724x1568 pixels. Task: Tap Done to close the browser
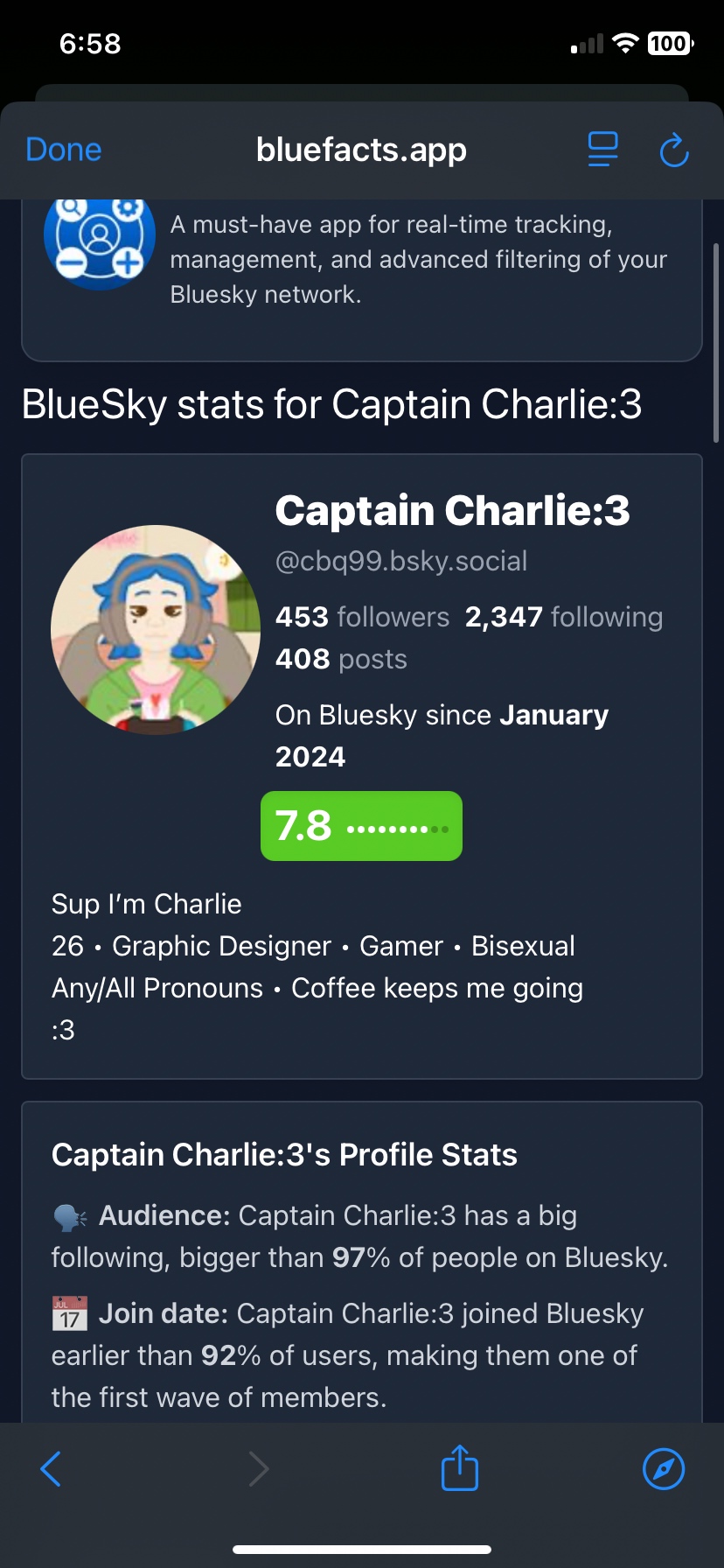point(63,150)
